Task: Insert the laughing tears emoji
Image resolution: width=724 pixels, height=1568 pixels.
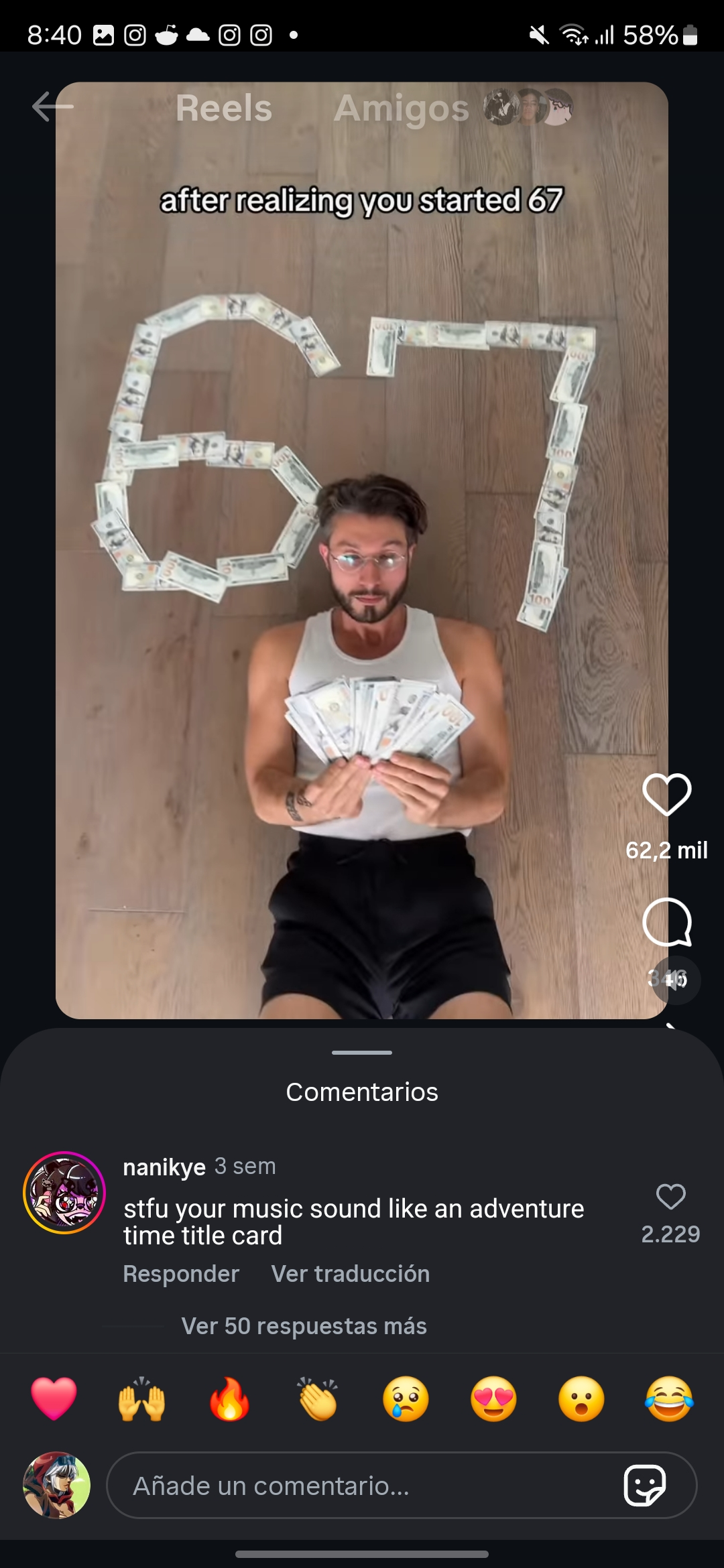Action: (669, 1399)
